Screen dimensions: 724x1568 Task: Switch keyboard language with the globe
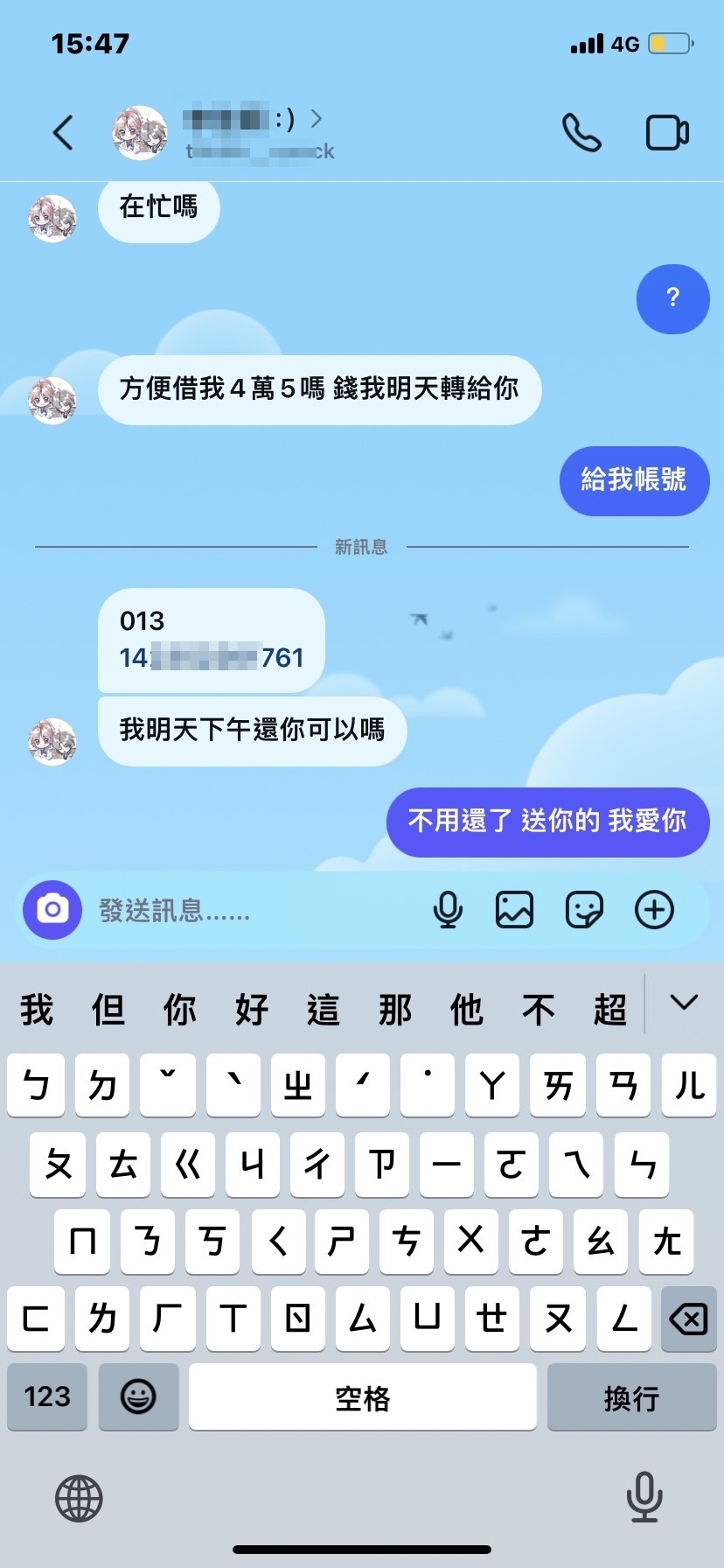pyautogui.click(x=80, y=1498)
